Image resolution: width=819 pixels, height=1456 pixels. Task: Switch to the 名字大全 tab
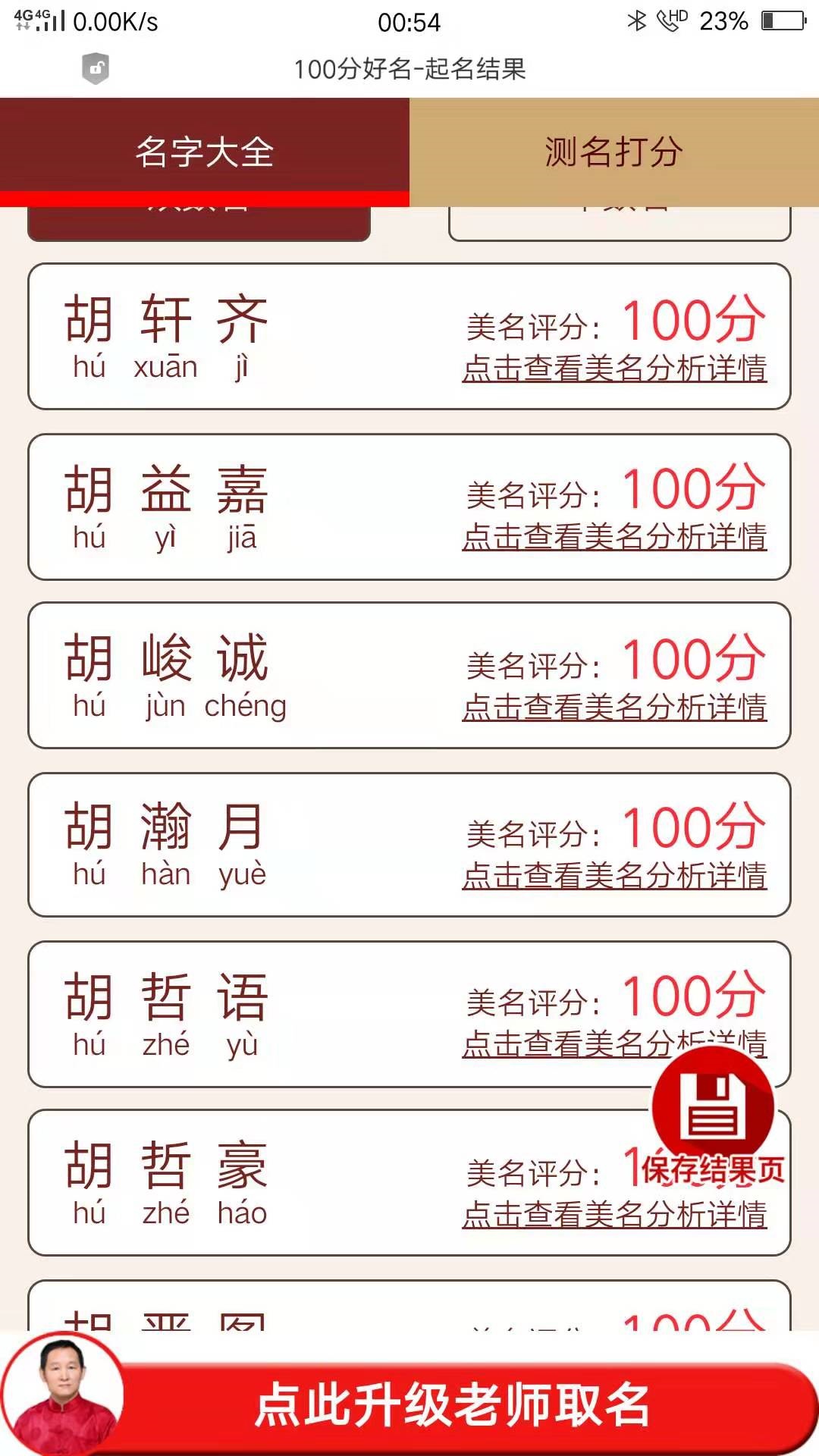[x=205, y=152]
